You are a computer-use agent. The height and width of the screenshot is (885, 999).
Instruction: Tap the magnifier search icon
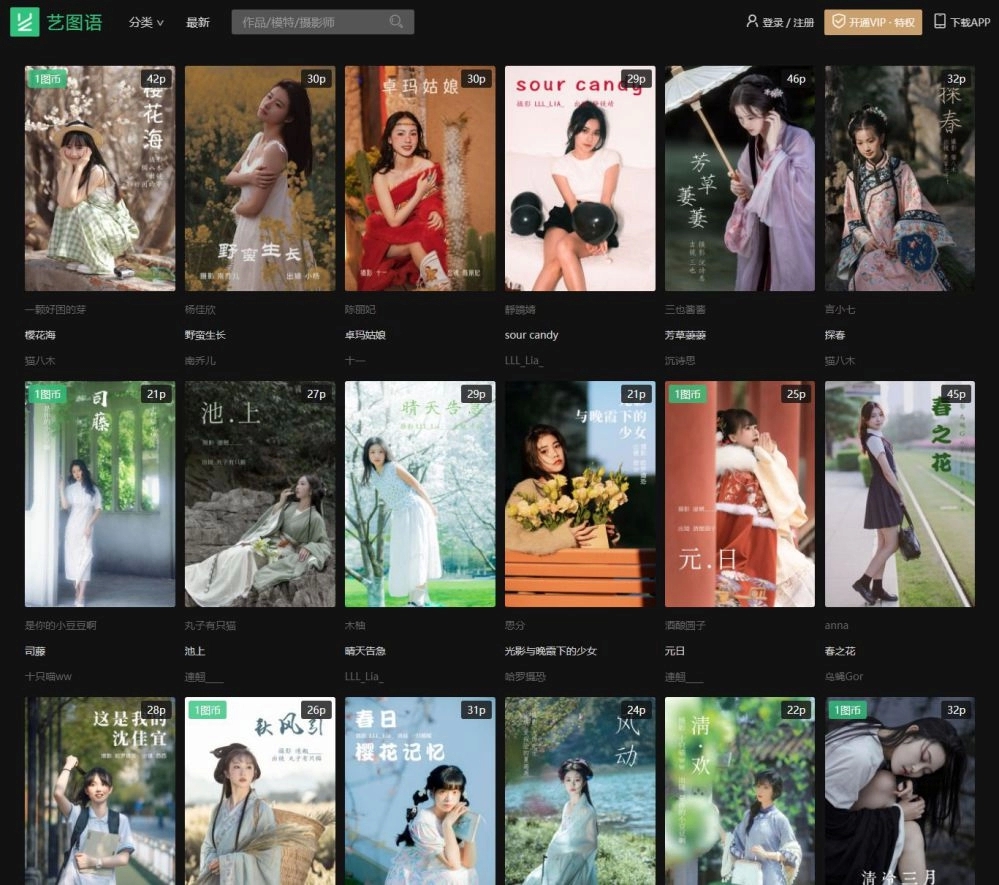(x=397, y=22)
